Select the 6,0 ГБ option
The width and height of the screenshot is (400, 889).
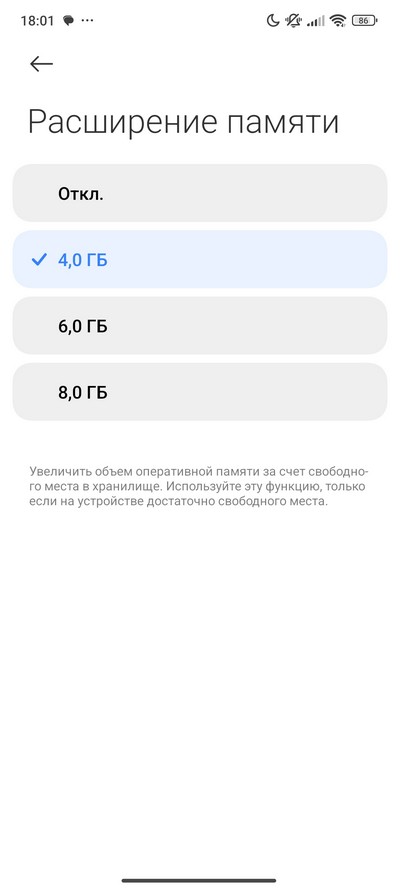pos(199,326)
